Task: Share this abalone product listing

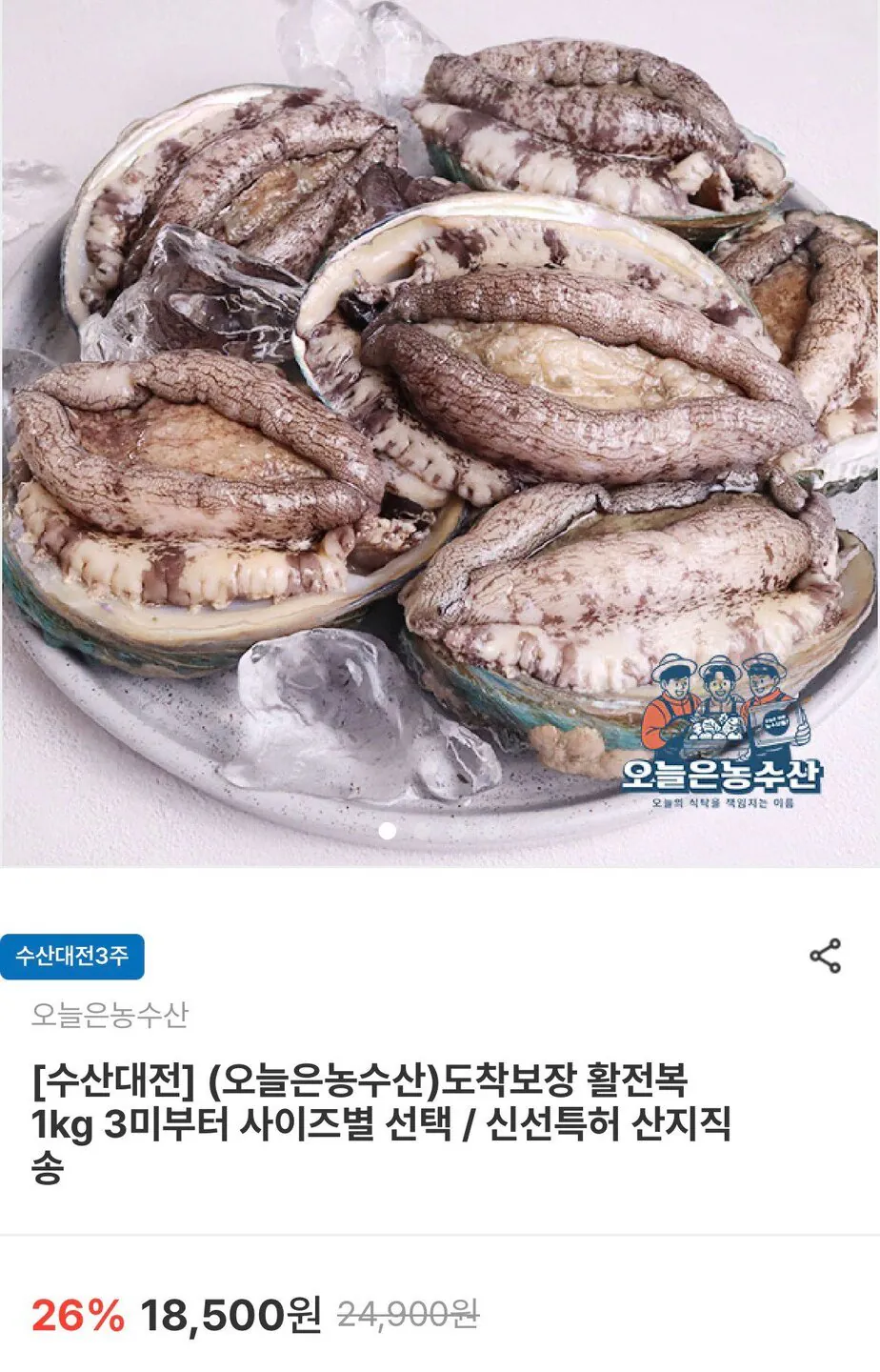Action: click(825, 956)
